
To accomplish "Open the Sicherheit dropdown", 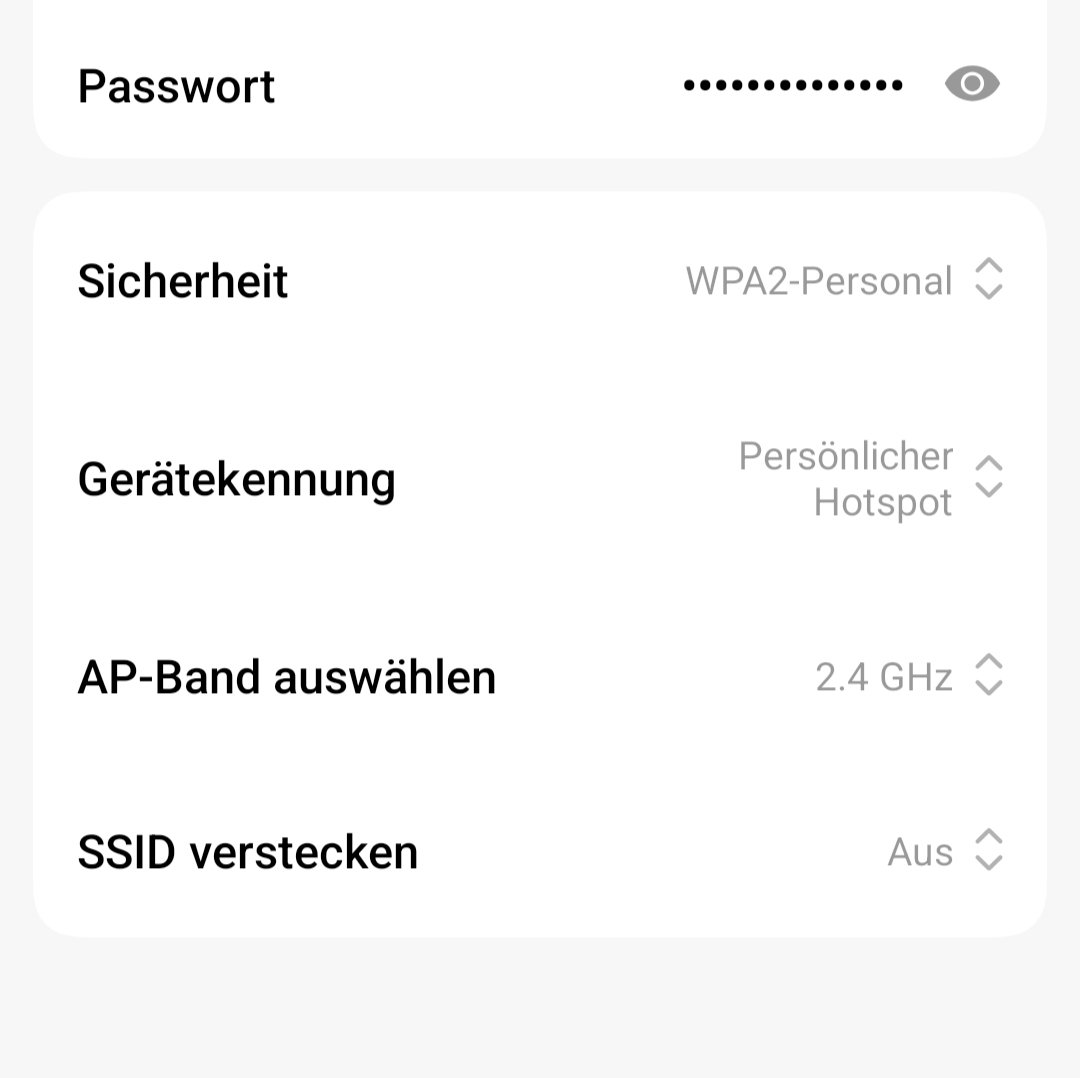I will tap(842, 281).
